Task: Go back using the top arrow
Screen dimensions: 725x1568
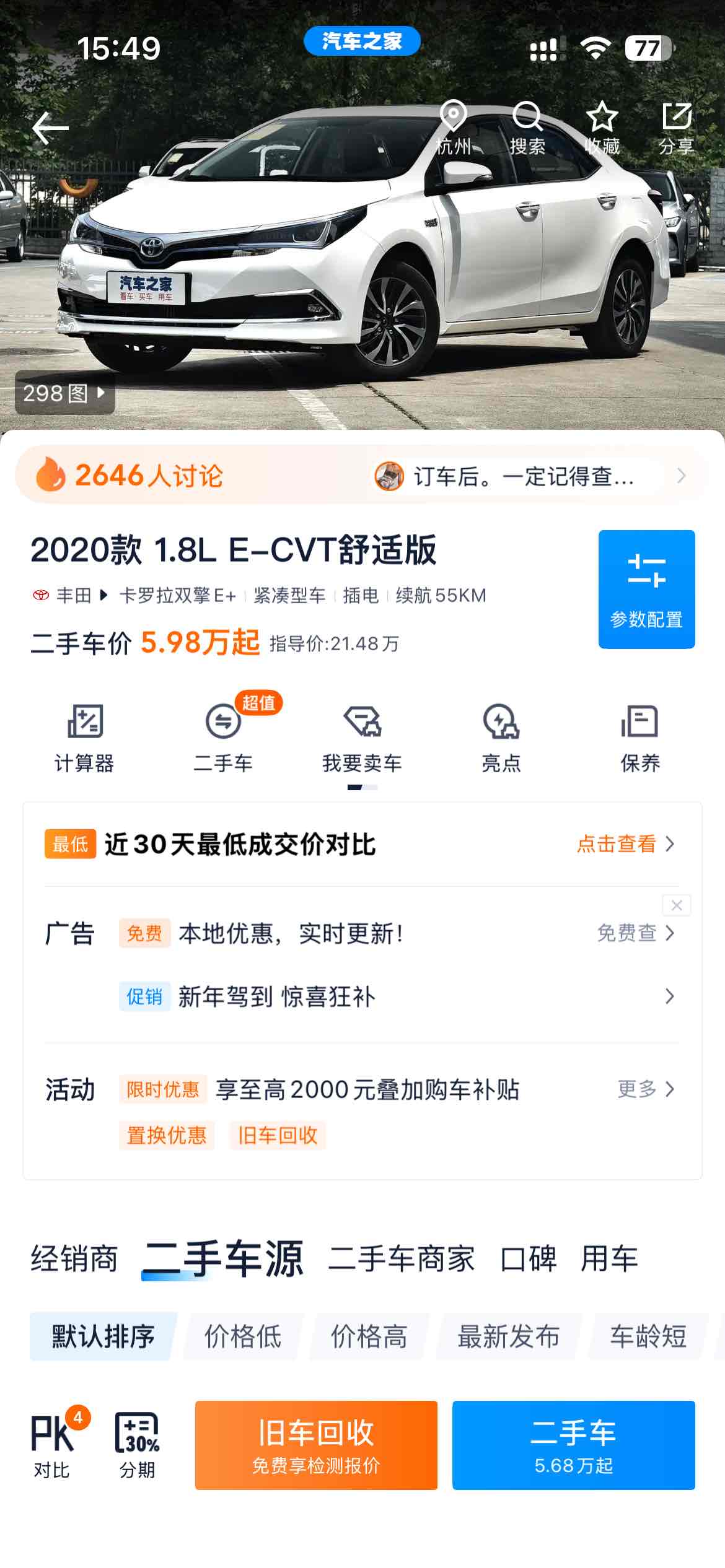Action: pos(50,128)
